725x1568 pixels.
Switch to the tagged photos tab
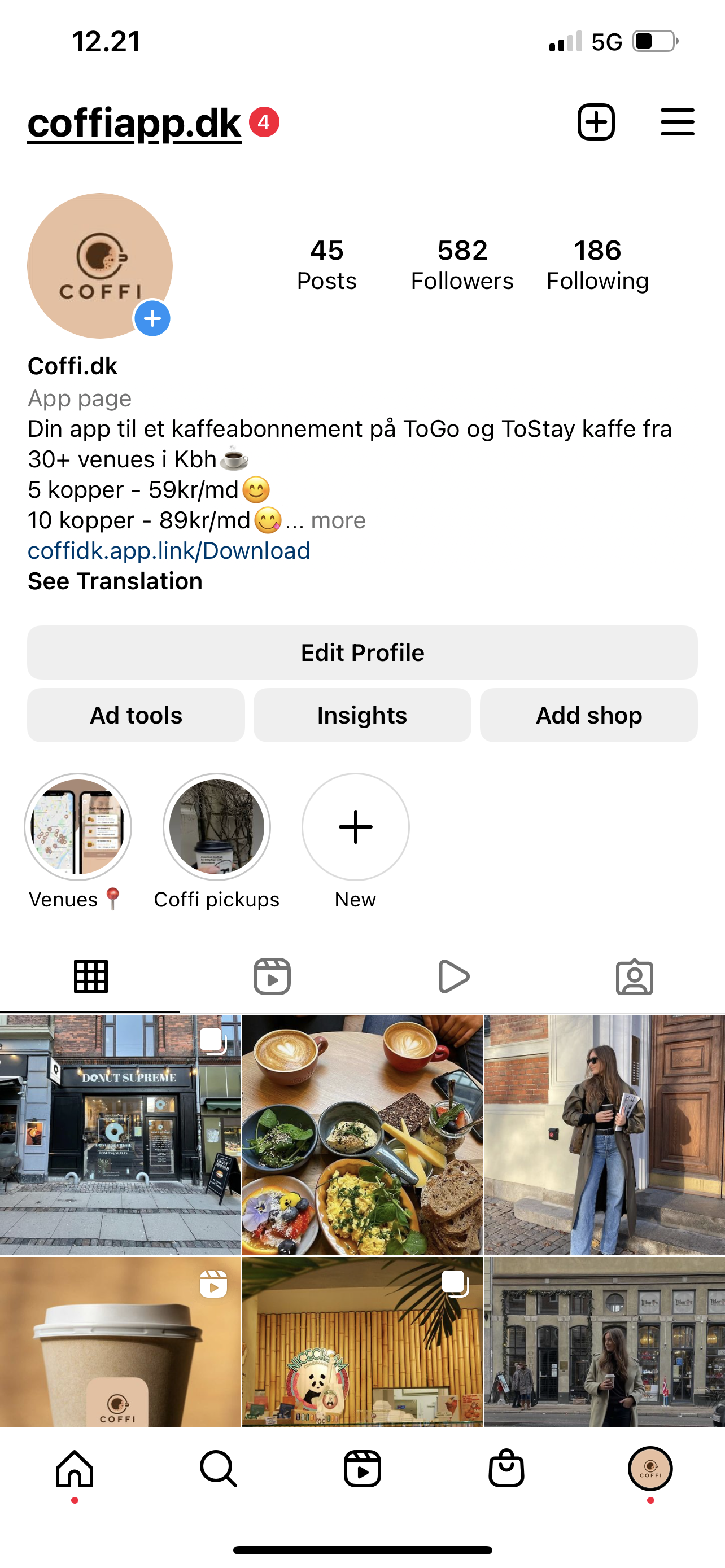[634, 977]
